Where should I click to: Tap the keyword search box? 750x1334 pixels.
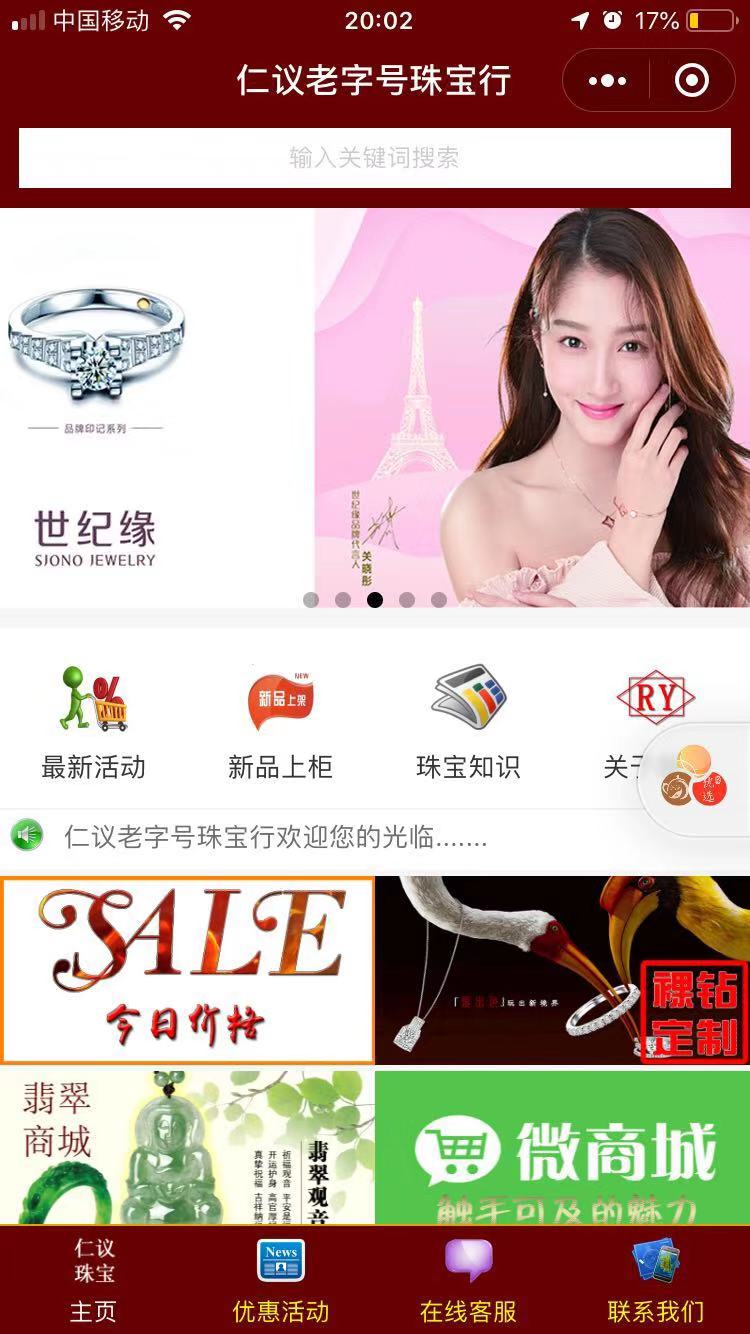[x=374, y=158]
